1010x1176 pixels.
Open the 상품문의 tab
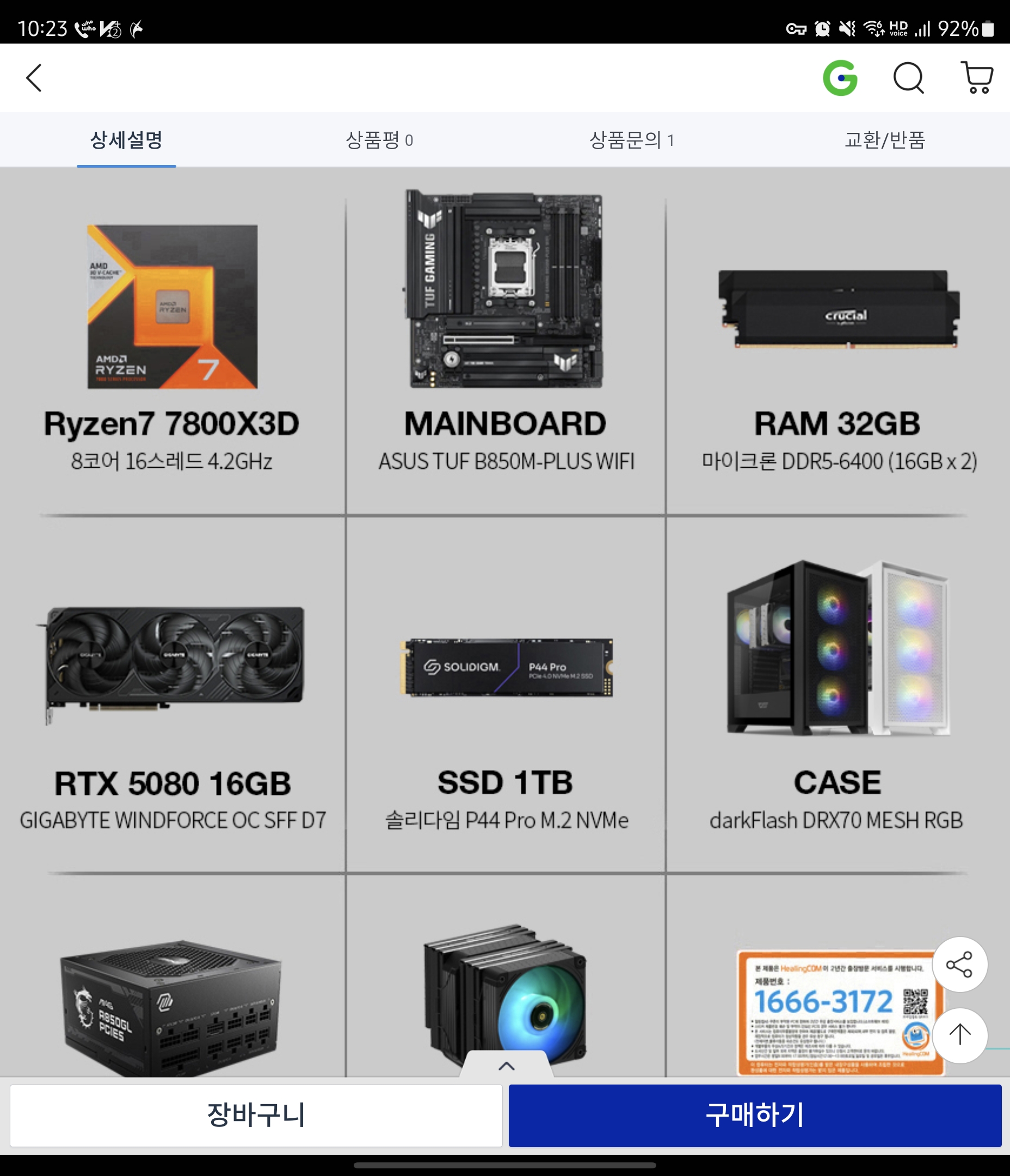click(632, 139)
